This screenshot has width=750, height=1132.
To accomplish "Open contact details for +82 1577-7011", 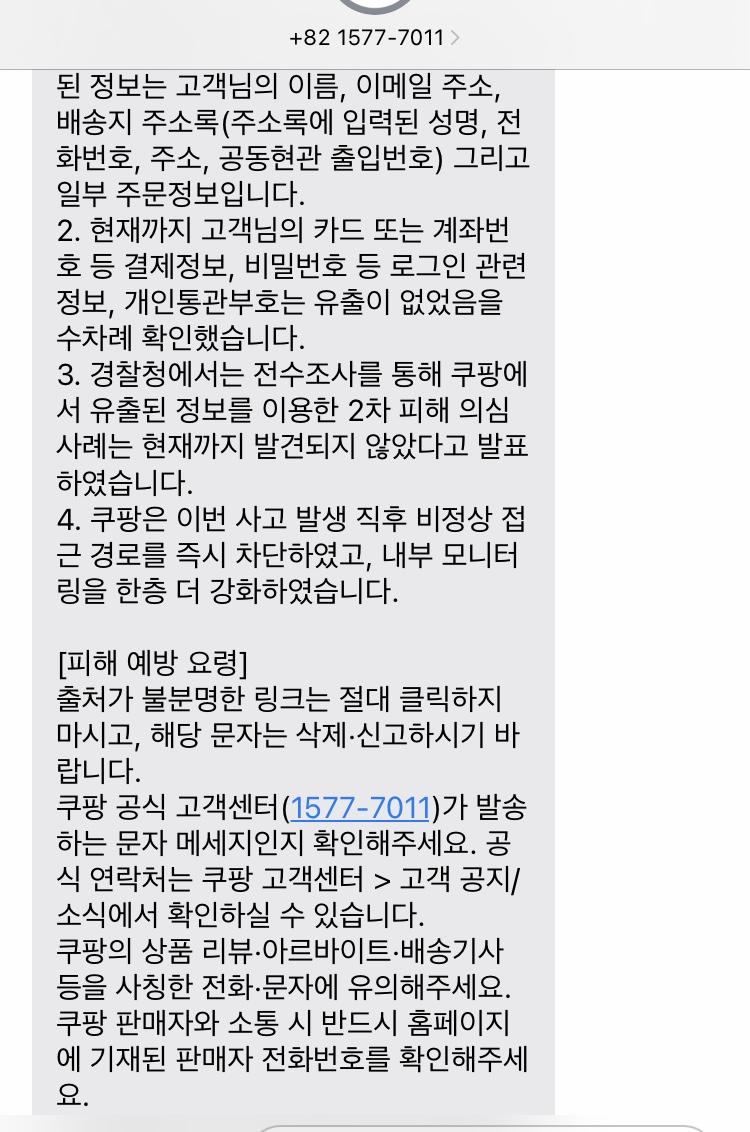I will pos(375,38).
